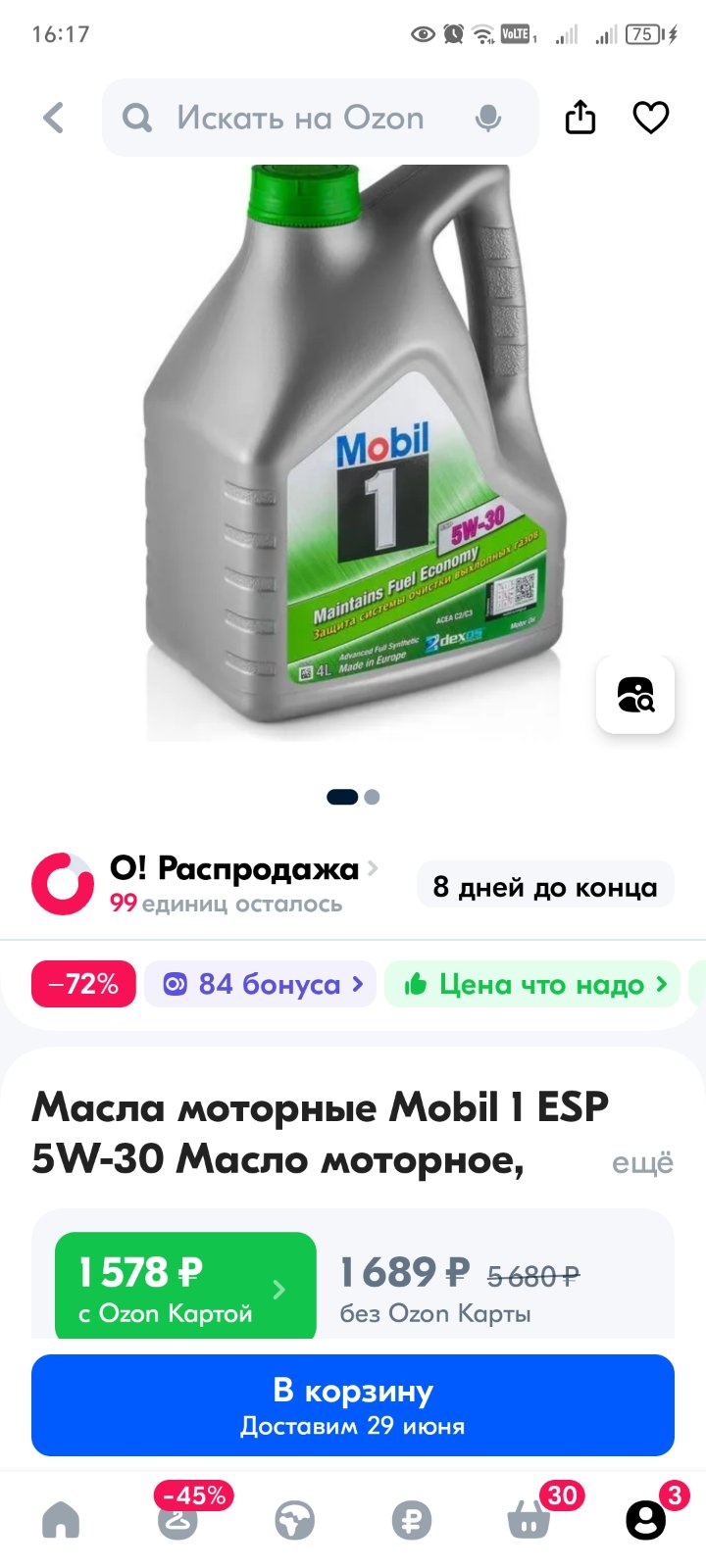Expand the product title with 'ещё'
Image resolution: width=706 pixels, height=1568 pixels.
click(642, 1163)
